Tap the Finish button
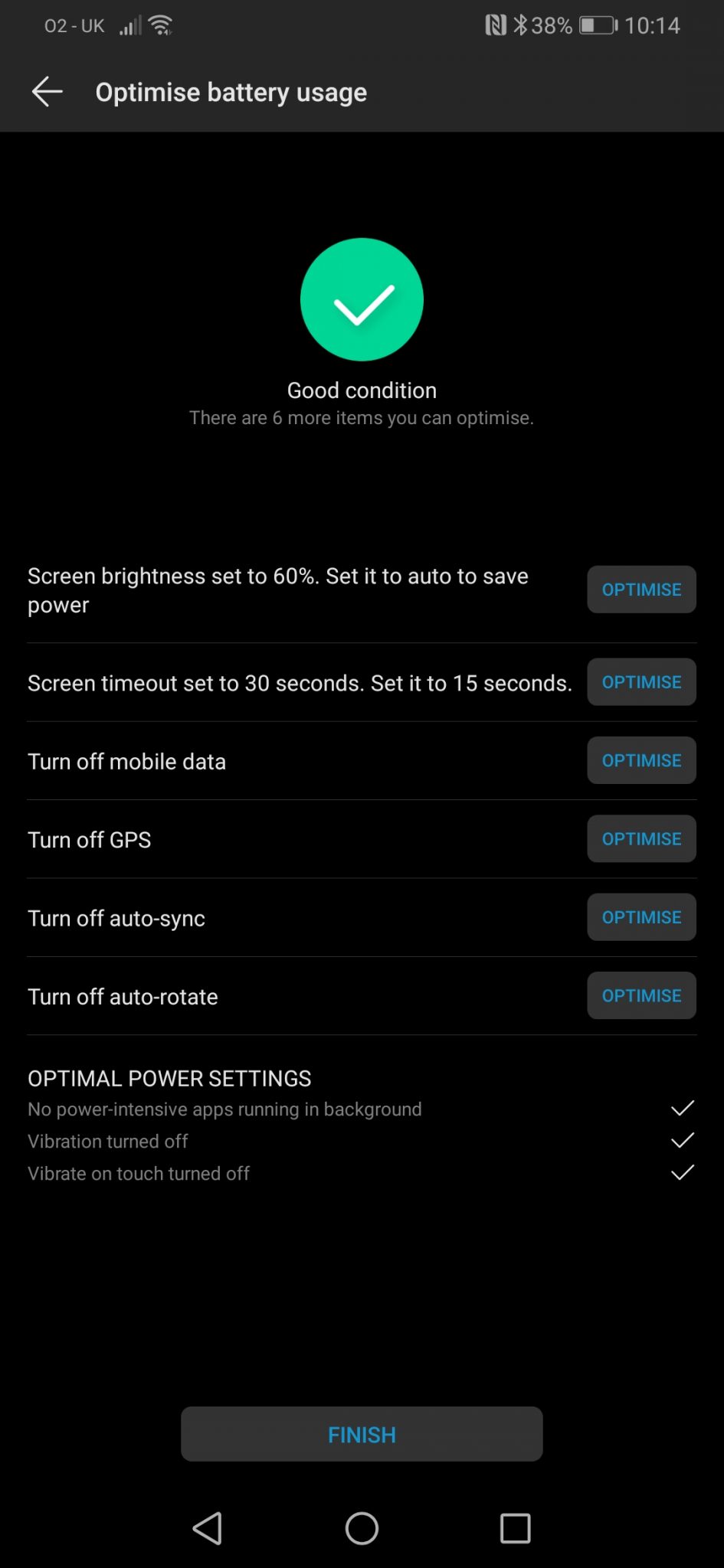 coord(362,1434)
